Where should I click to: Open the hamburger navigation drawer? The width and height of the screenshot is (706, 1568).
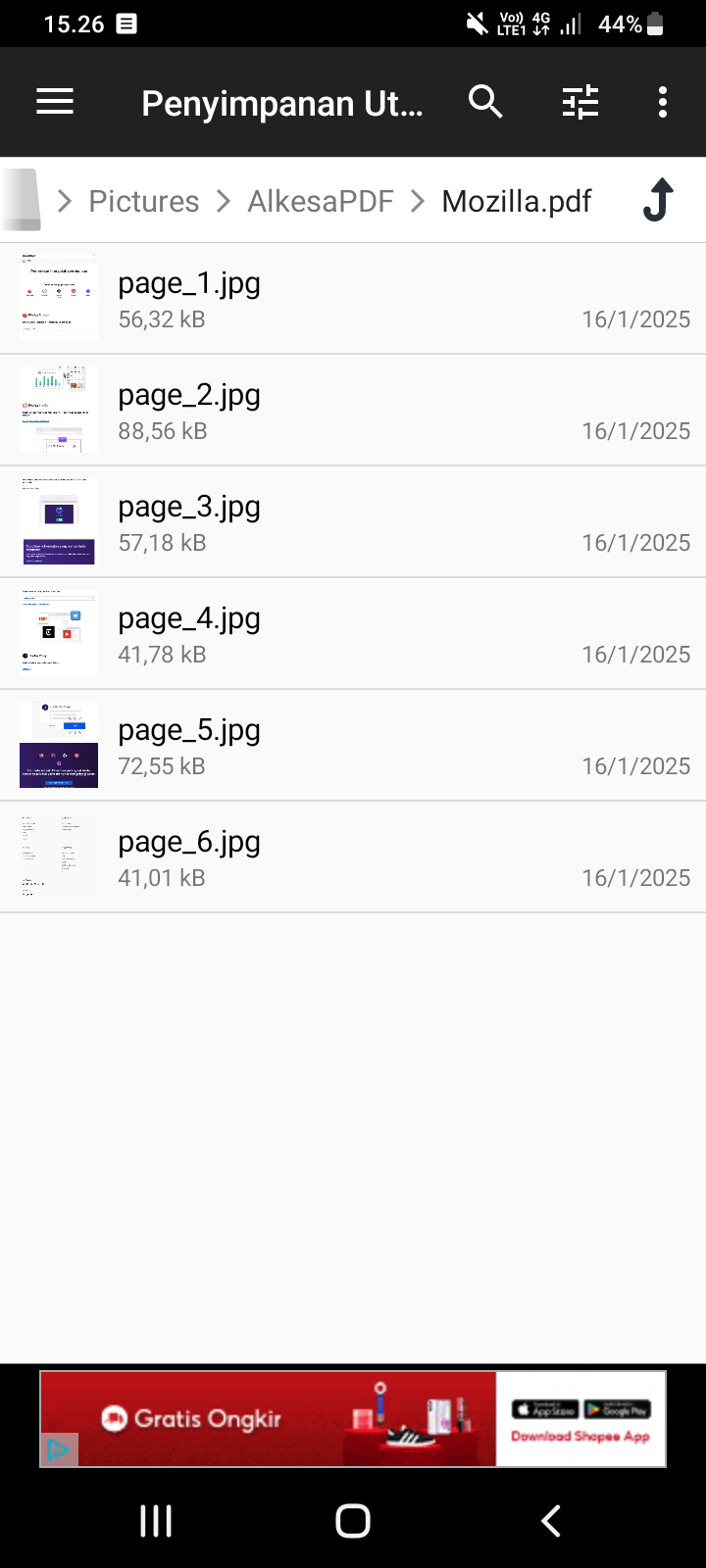[x=55, y=102]
